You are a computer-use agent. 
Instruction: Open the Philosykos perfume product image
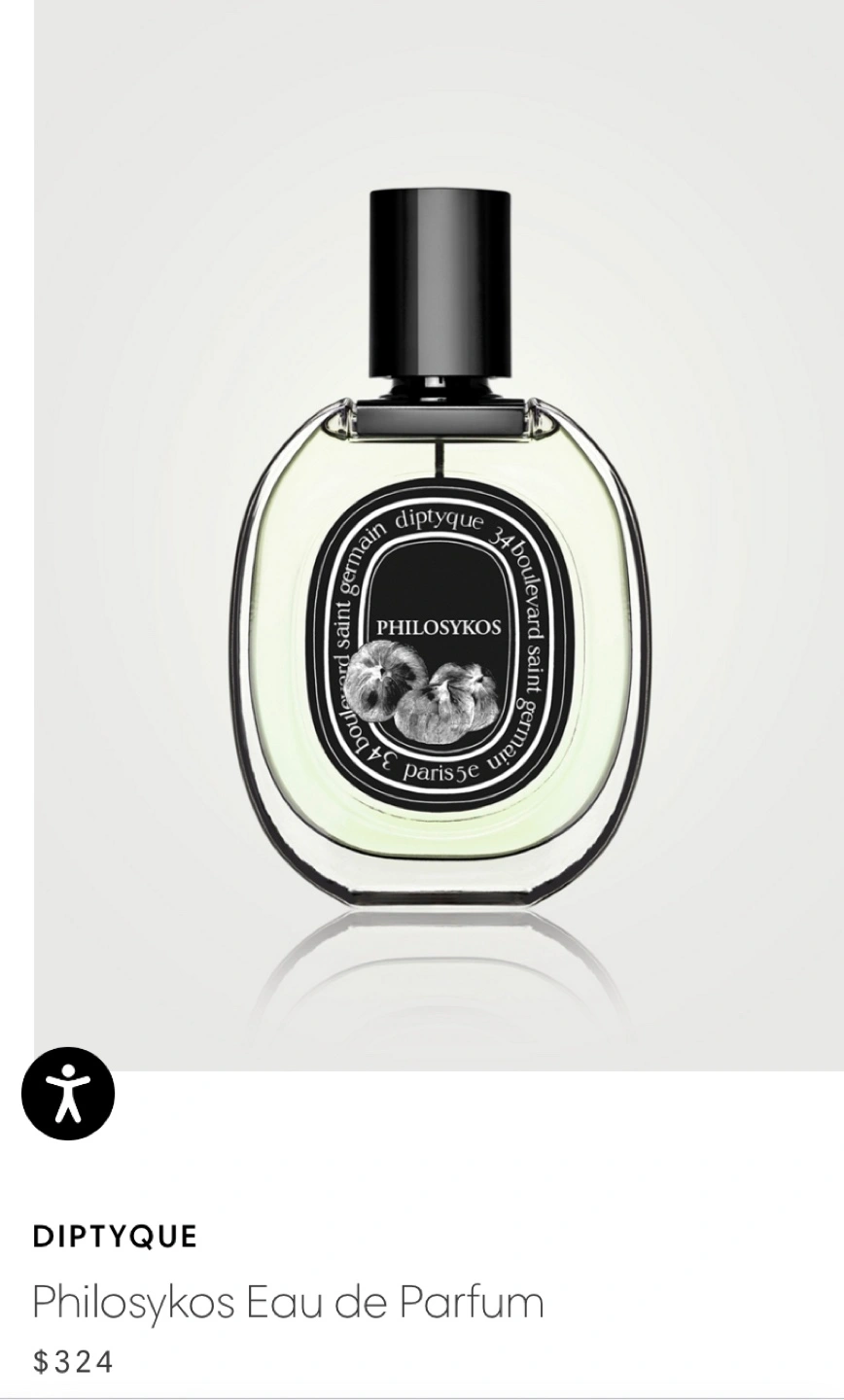440,544
